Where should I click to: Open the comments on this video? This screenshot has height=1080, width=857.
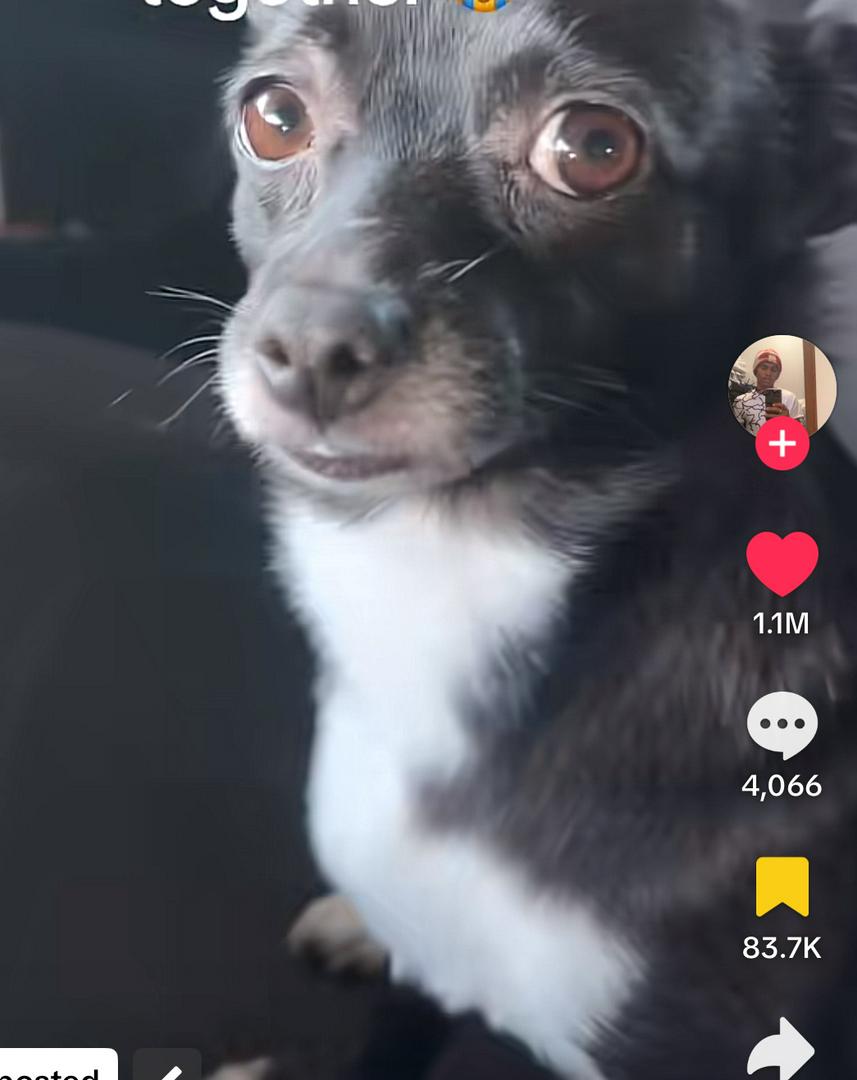[x=782, y=725]
